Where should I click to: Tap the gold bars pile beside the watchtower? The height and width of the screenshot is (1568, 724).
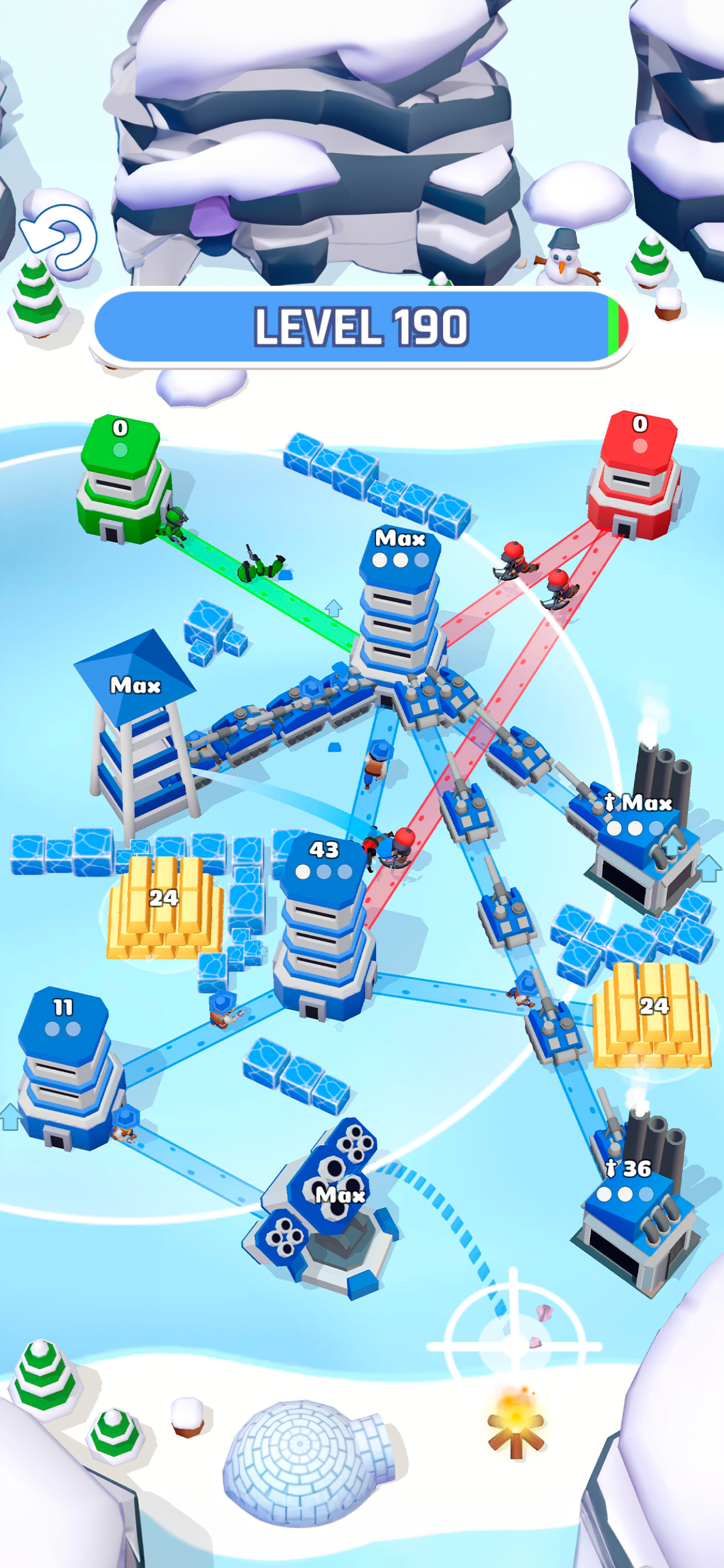click(x=164, y=908)
